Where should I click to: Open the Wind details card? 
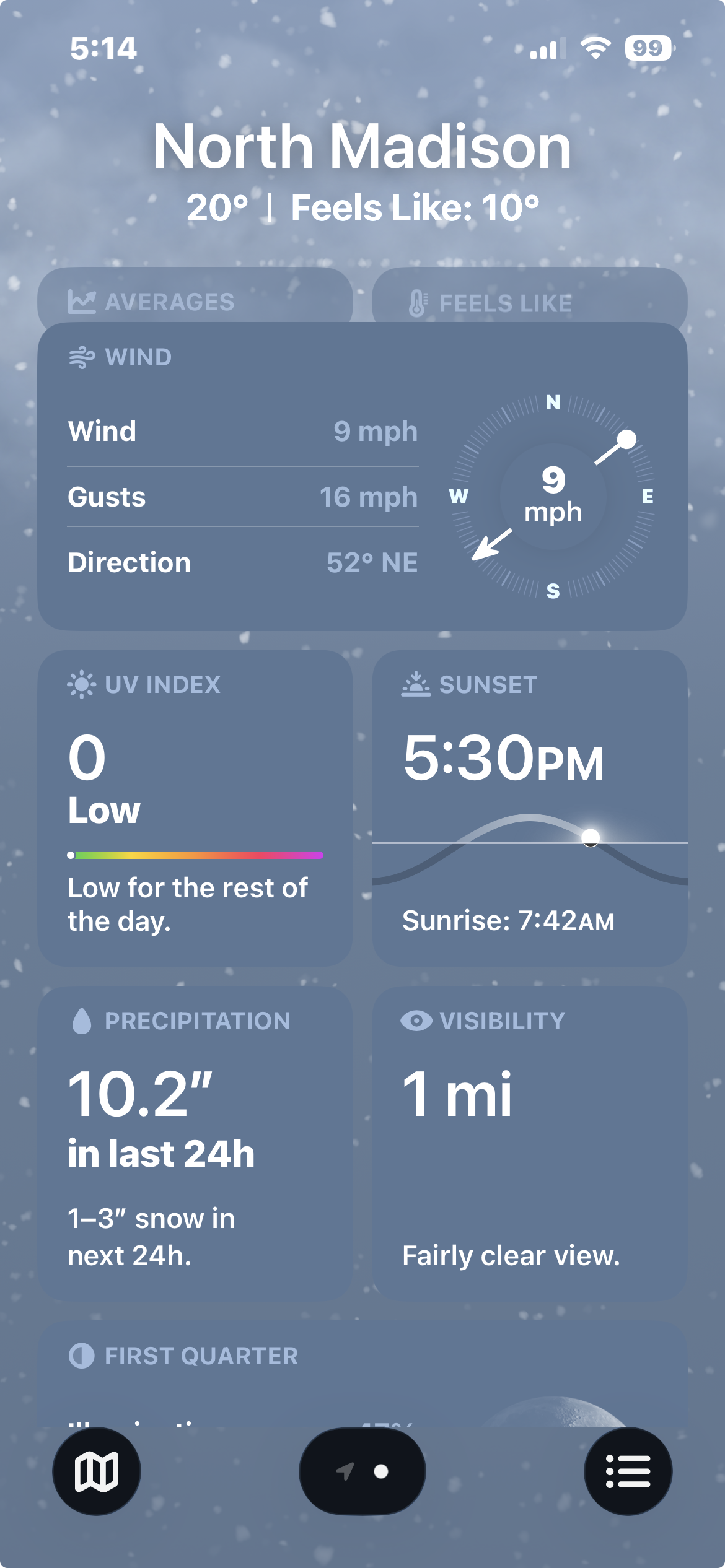(x=362, y=477)
